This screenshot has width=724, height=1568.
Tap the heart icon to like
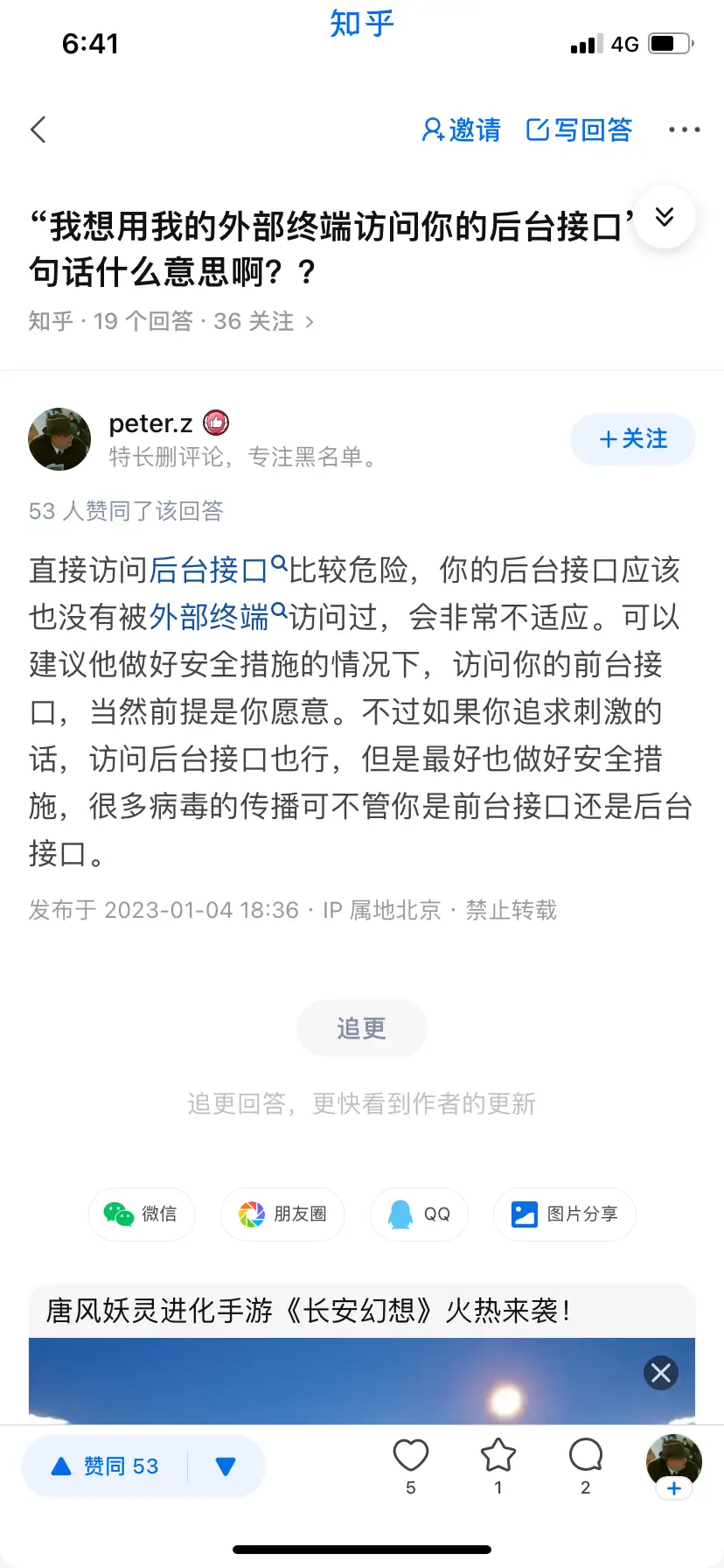(411, 1466)
